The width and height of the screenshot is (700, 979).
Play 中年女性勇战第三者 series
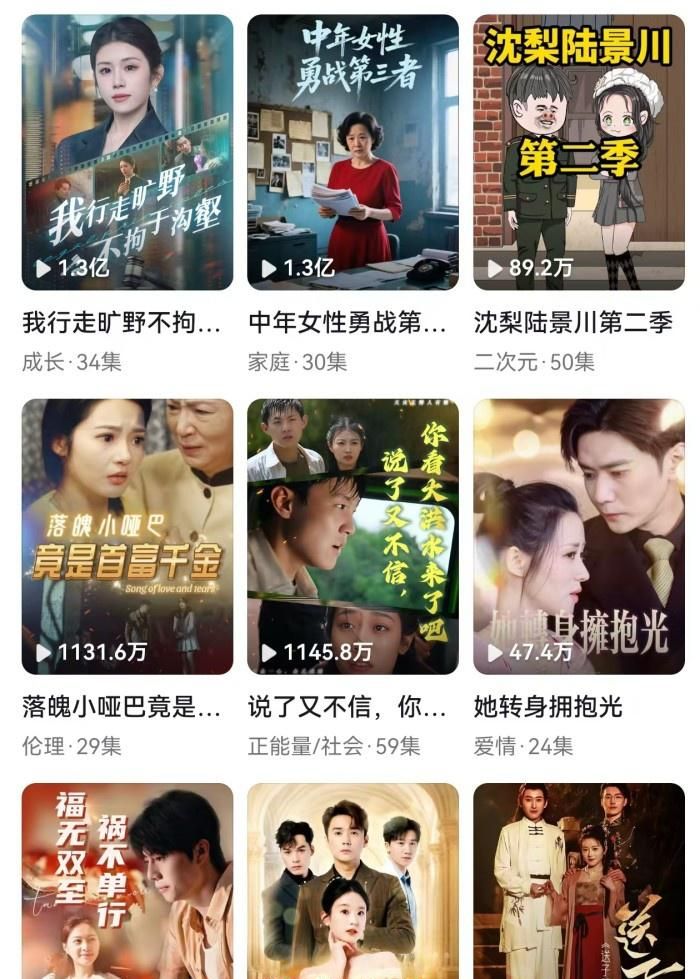coord(353,152)
